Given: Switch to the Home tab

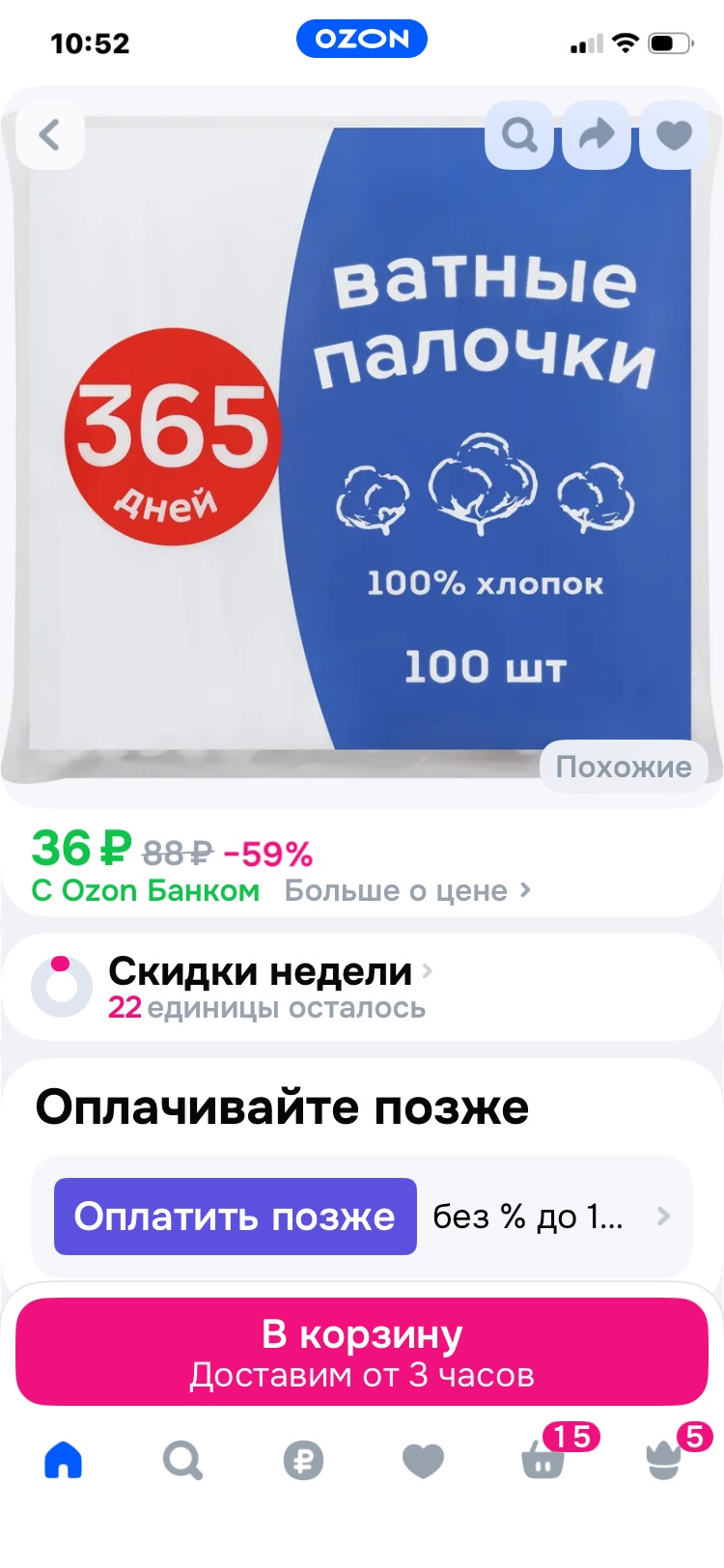Looking at the screenshot, I should (x=64, y=1460).
